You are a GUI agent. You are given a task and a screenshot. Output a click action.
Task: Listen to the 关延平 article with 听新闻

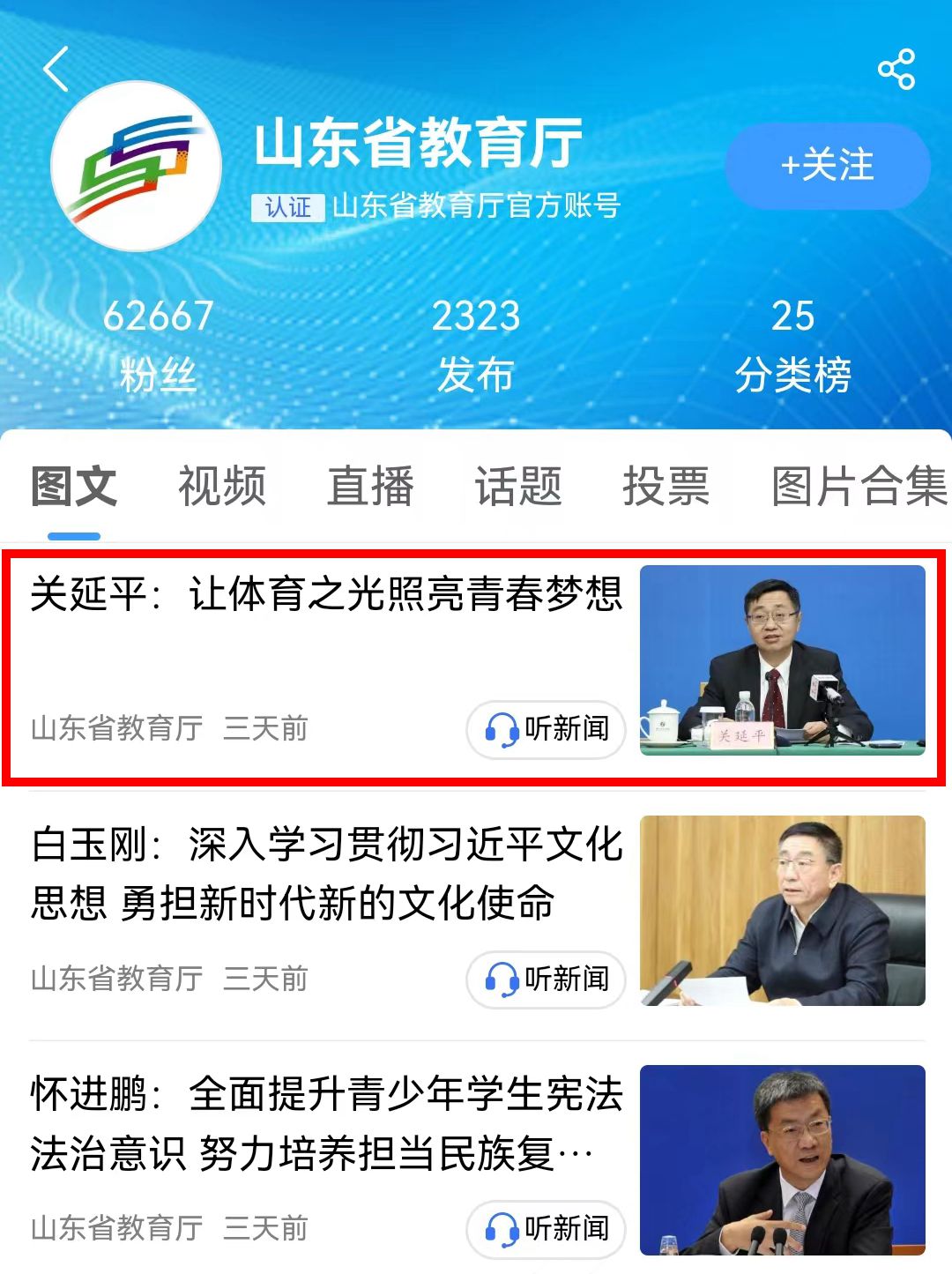tap(547, 729)
